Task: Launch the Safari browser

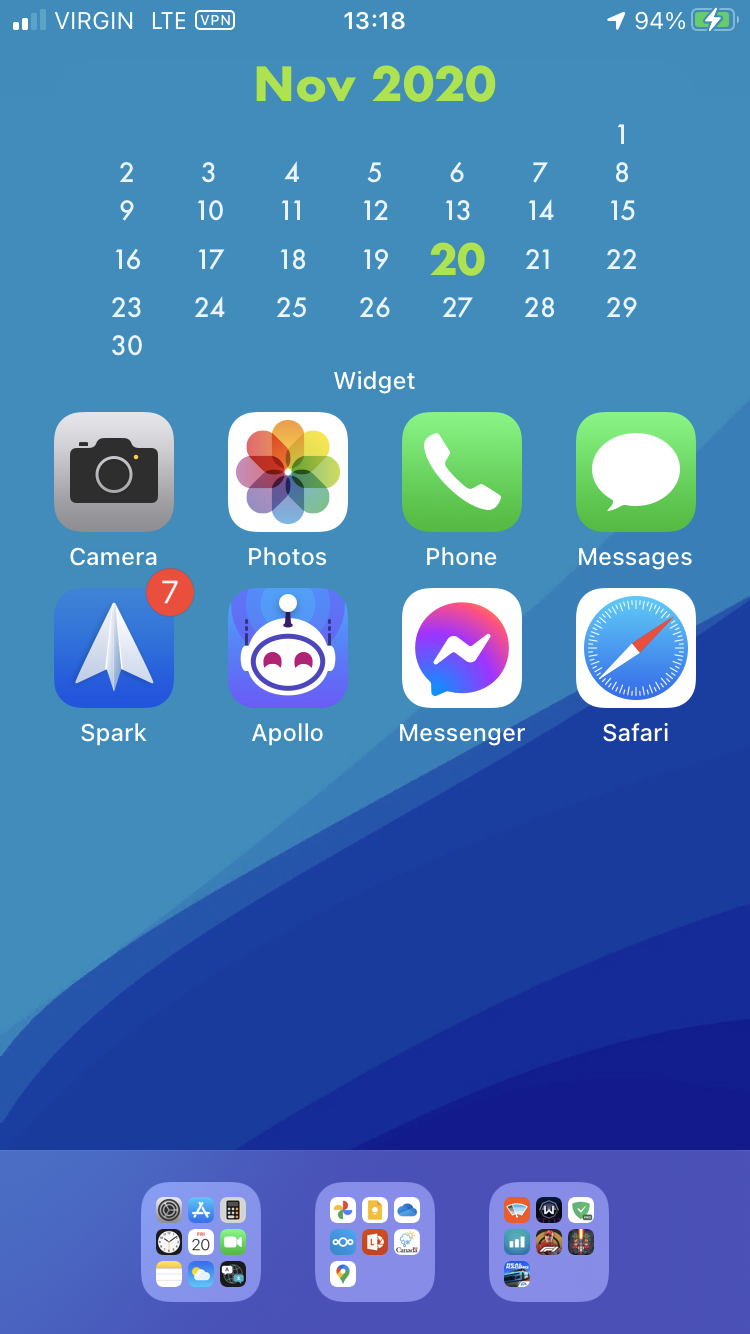Action: click(636, 648)
